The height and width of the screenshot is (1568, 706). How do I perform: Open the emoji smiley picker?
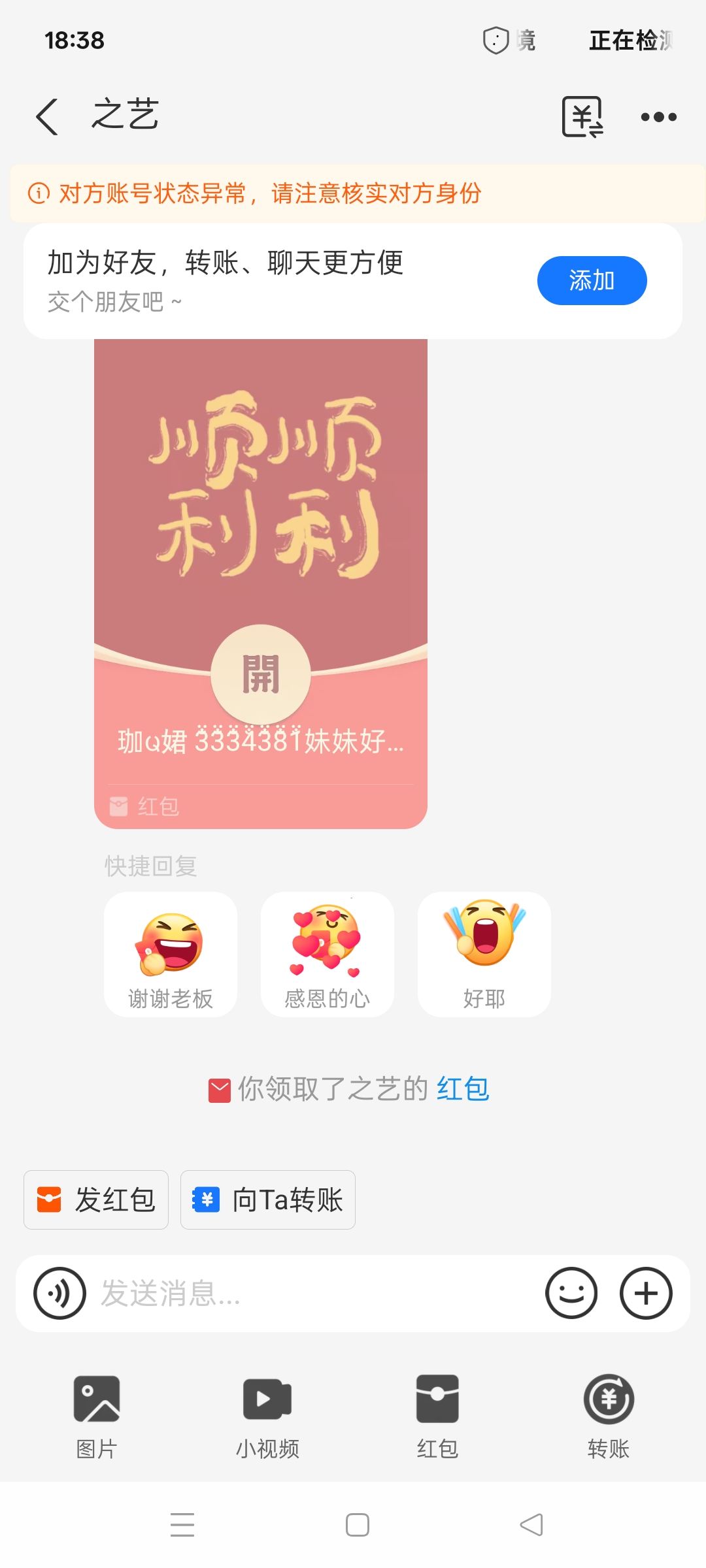tap(571, 1294)
